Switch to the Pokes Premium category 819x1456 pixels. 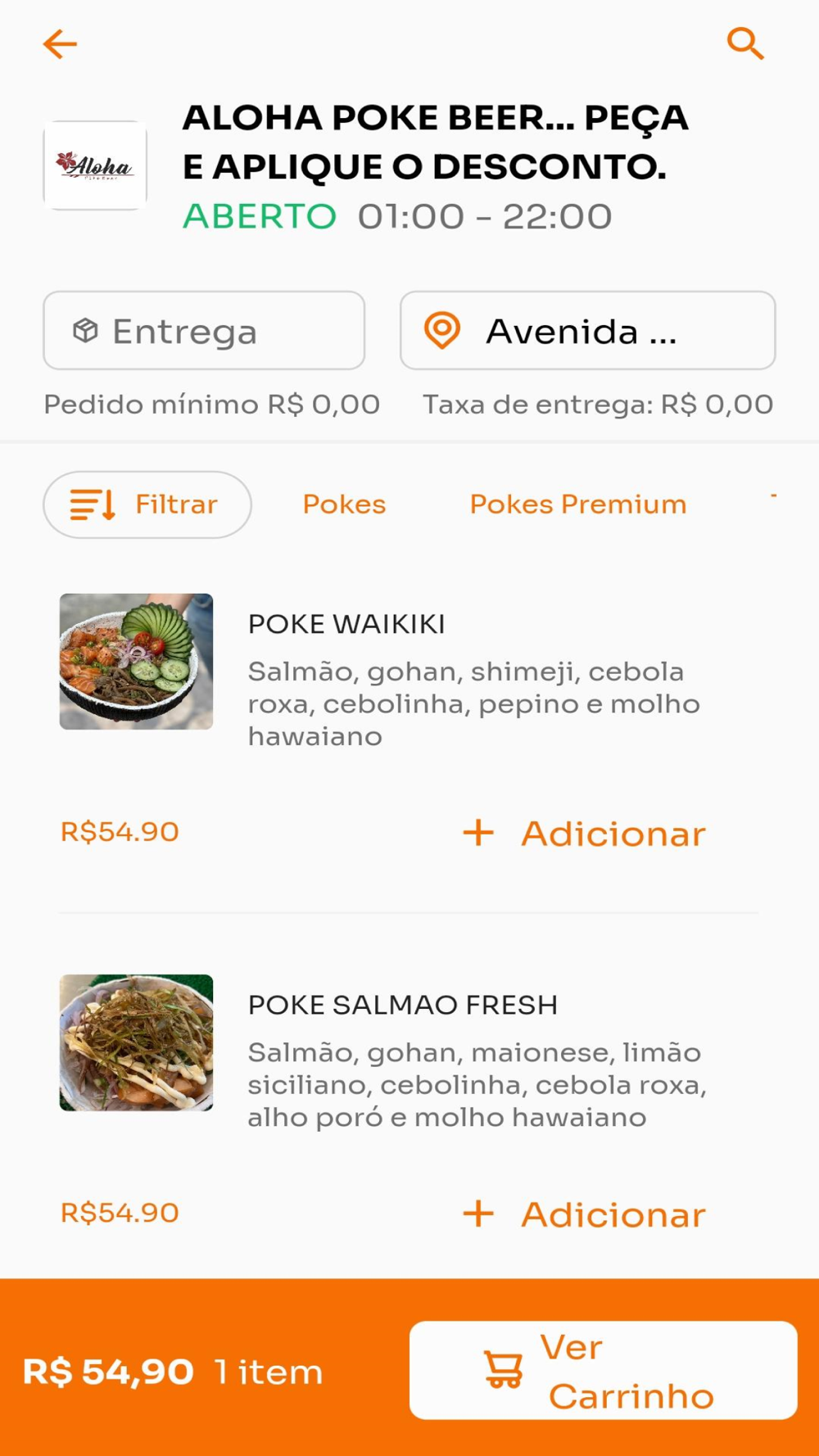[577, 504]
